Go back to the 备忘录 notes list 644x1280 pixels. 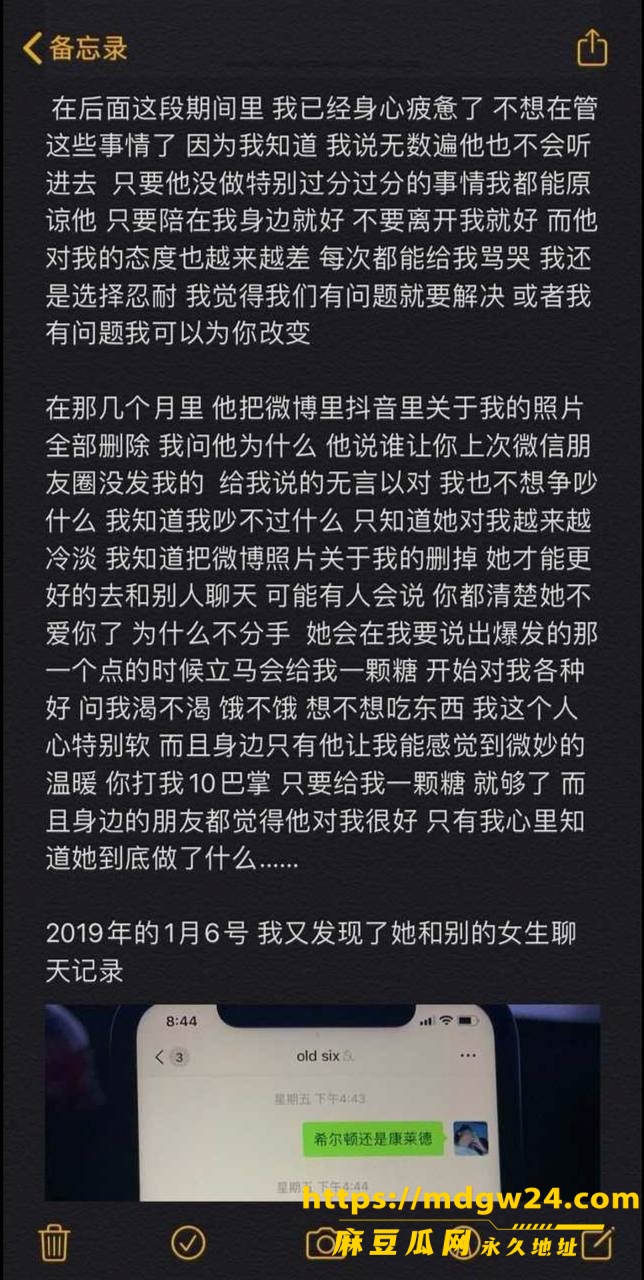75,47
